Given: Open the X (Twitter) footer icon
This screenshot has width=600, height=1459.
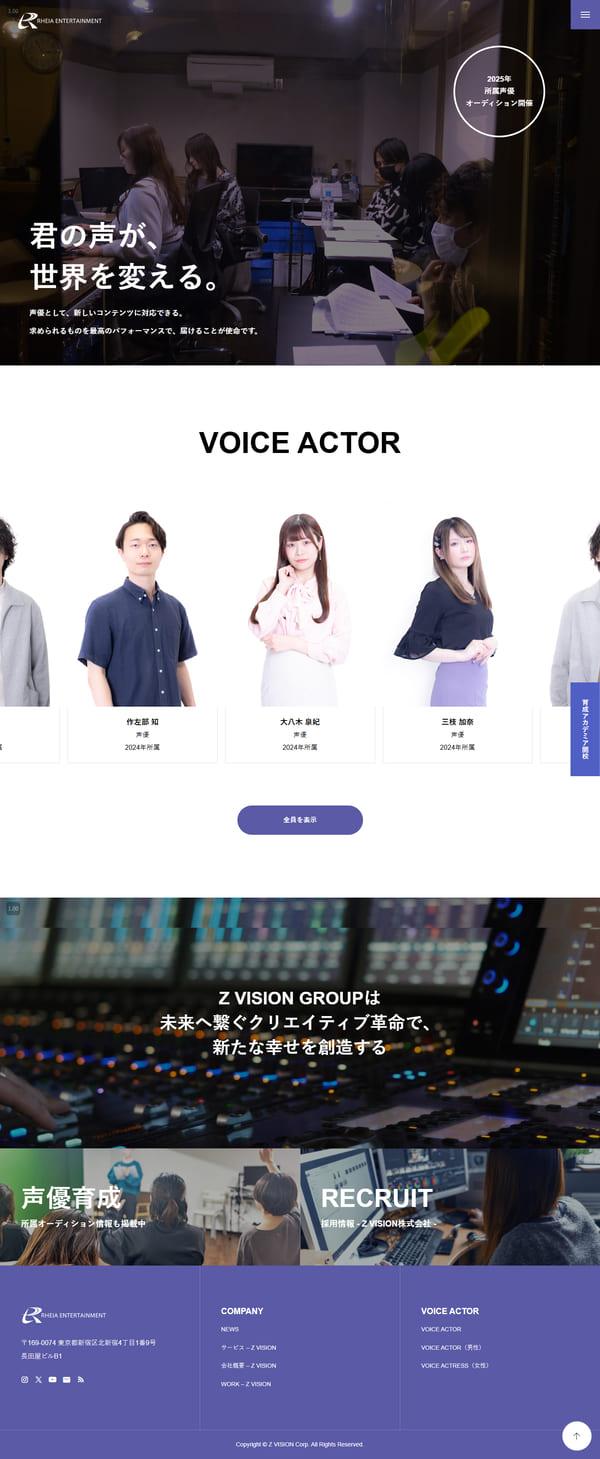Looking at the screenshot, I should [39, 1379].
